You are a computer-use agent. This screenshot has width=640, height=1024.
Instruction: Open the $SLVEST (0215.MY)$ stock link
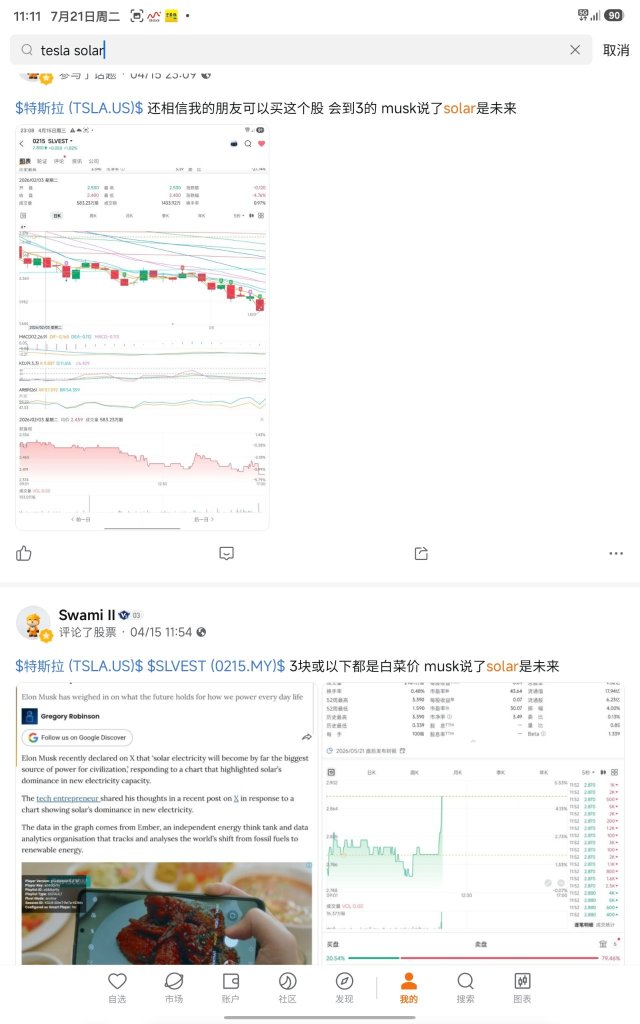[216, 666]
